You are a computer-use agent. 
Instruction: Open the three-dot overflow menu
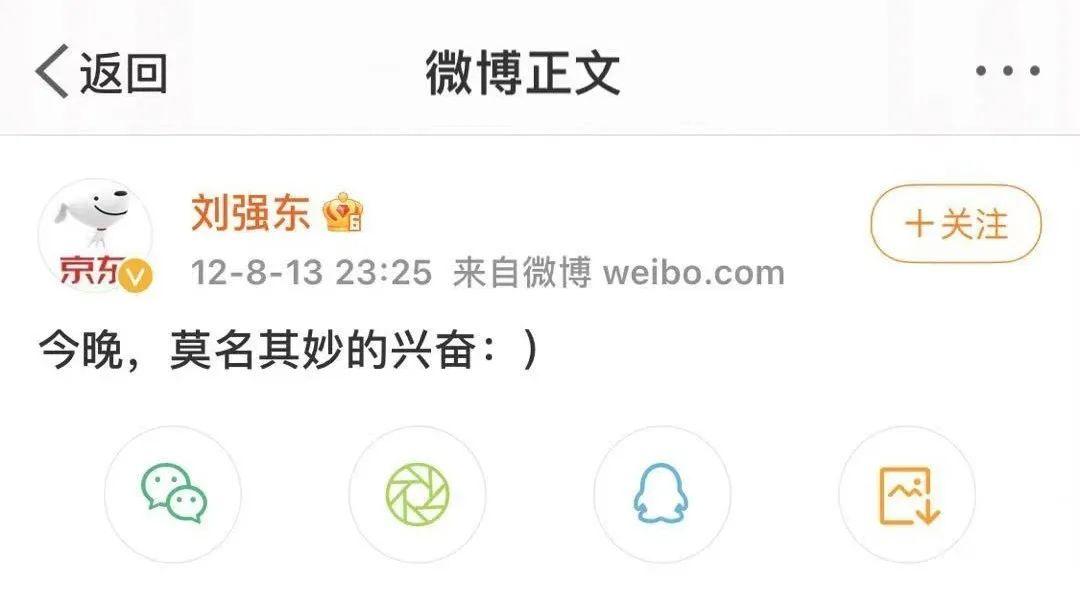click(1007, 71)
